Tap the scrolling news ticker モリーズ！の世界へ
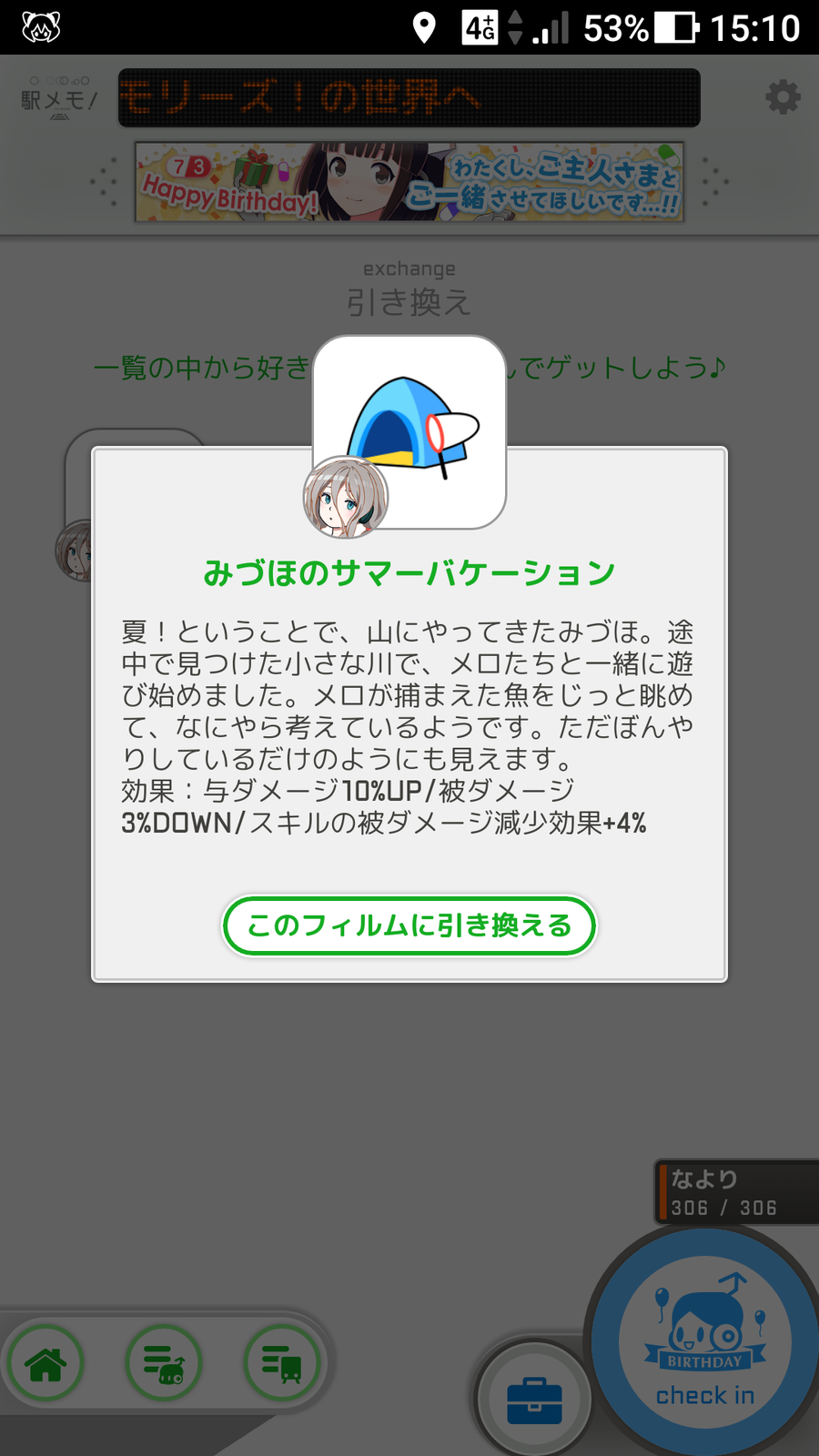Viewport: 819px width, 1456px height. coord(409,100)
